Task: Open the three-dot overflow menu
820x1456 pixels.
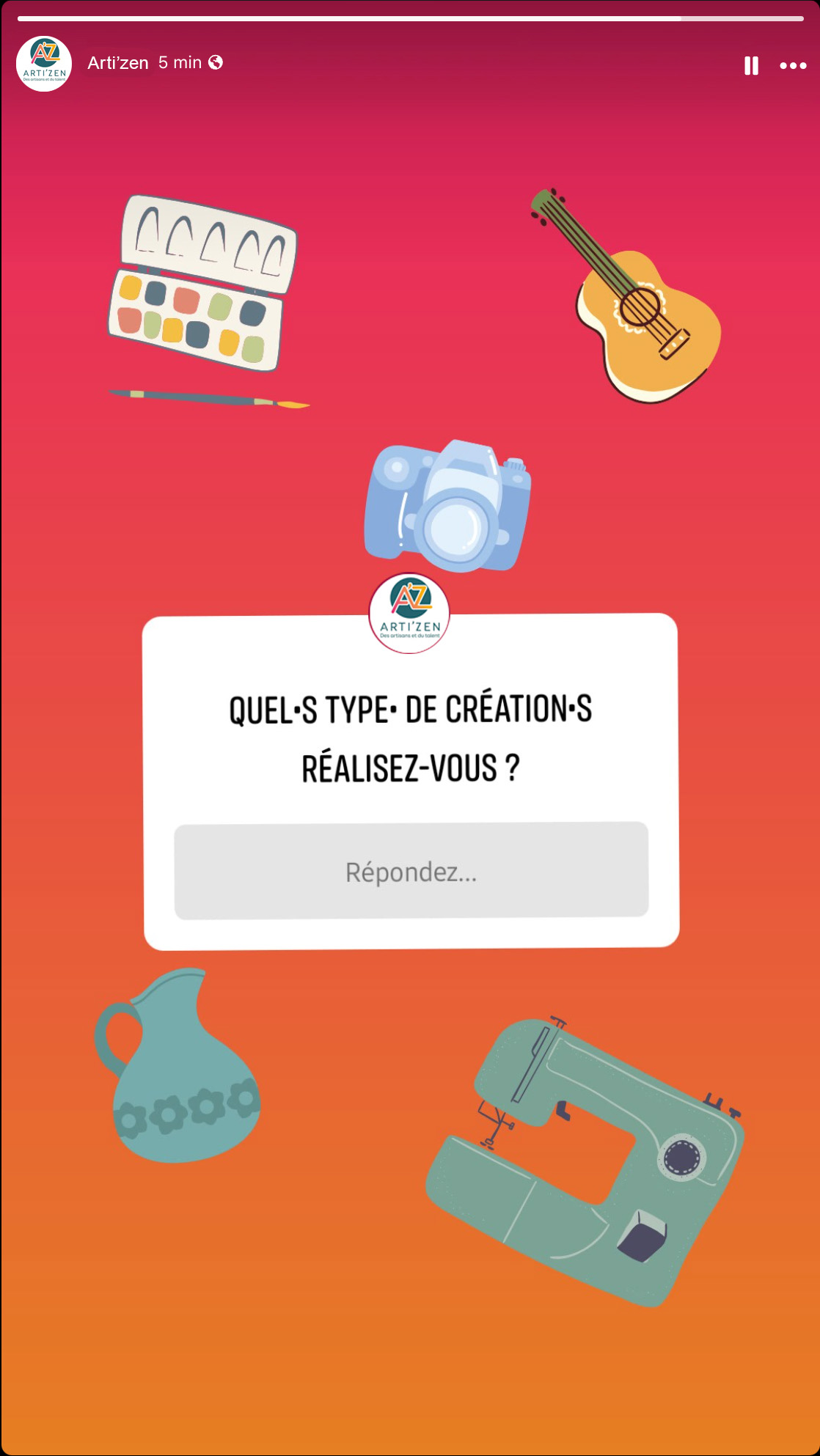Action: (x=793, y=65)
